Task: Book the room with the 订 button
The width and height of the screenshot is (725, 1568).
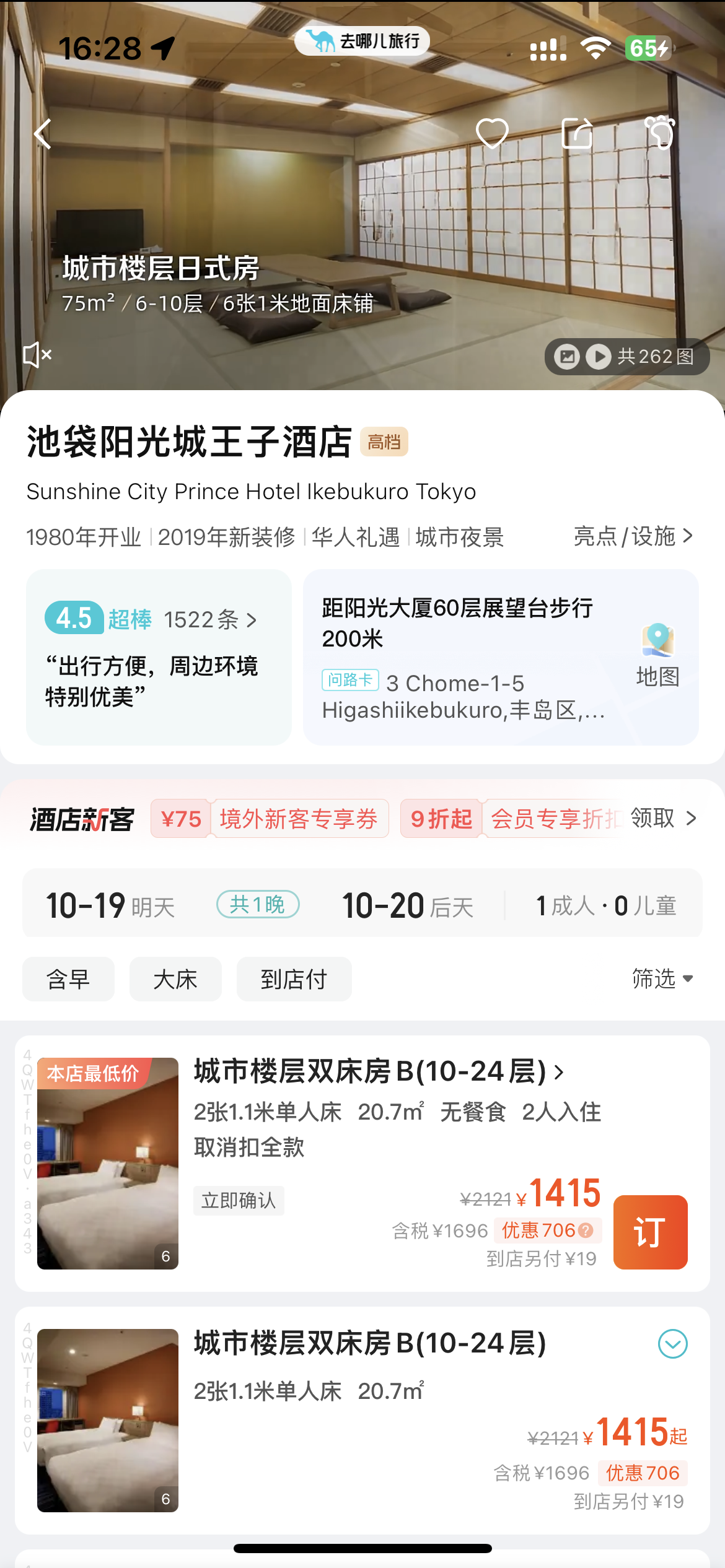Action: (x=650, y=1232)
